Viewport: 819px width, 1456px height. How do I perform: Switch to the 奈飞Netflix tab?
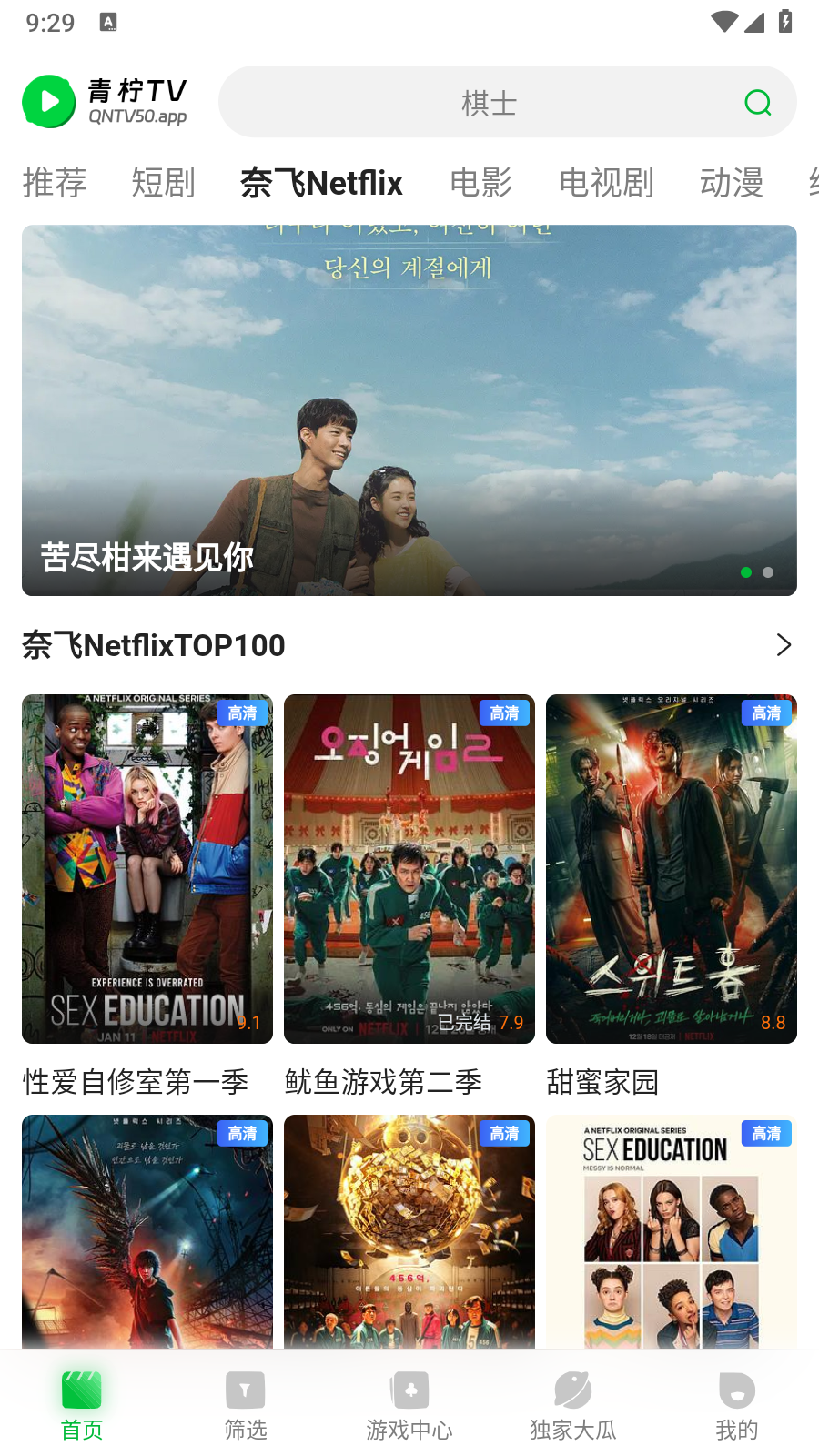(x=321, y=183)
